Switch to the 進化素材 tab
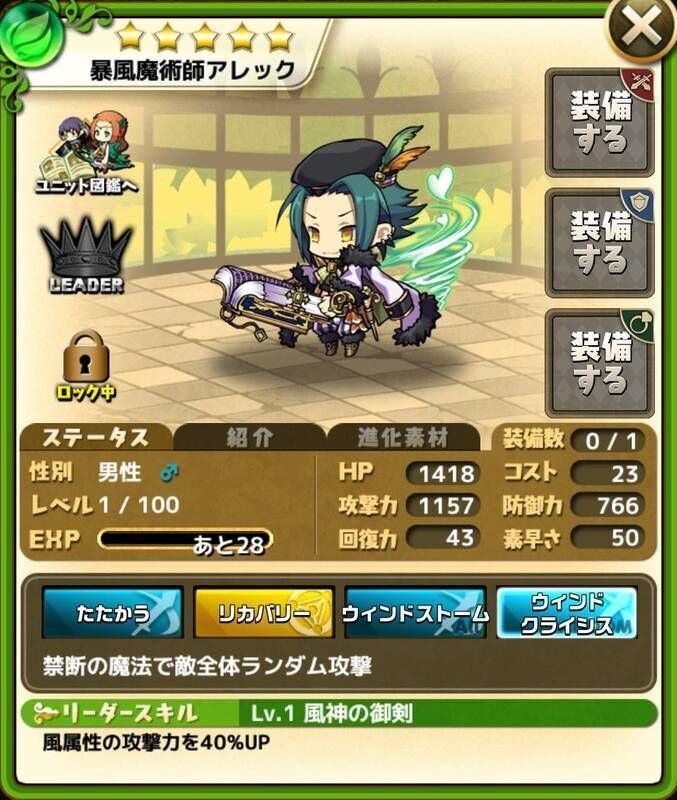The image size is (677, 800). pyautogui.click(x=404, y=437)
